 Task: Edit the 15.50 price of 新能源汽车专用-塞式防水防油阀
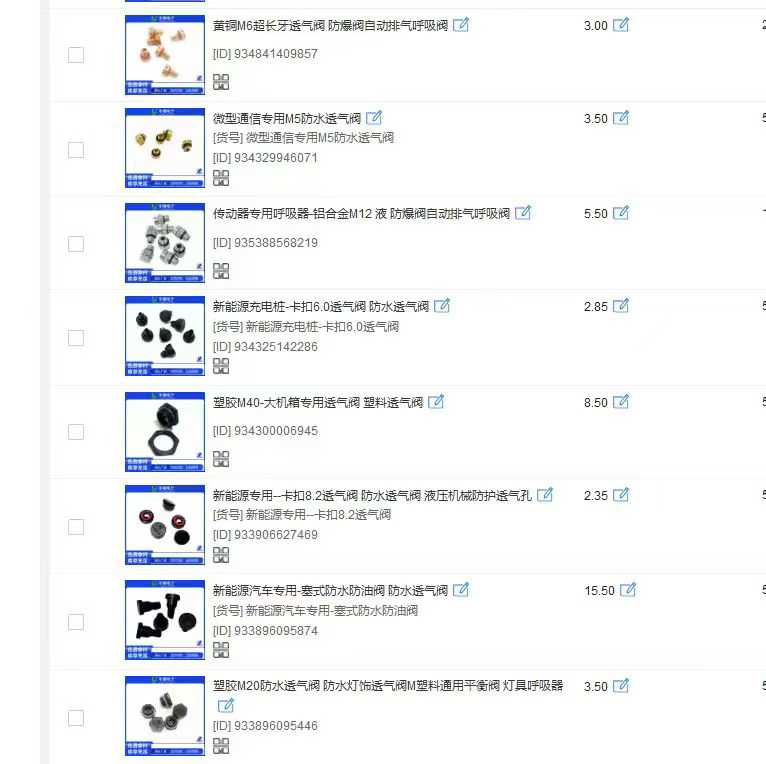tap(628, 590)
